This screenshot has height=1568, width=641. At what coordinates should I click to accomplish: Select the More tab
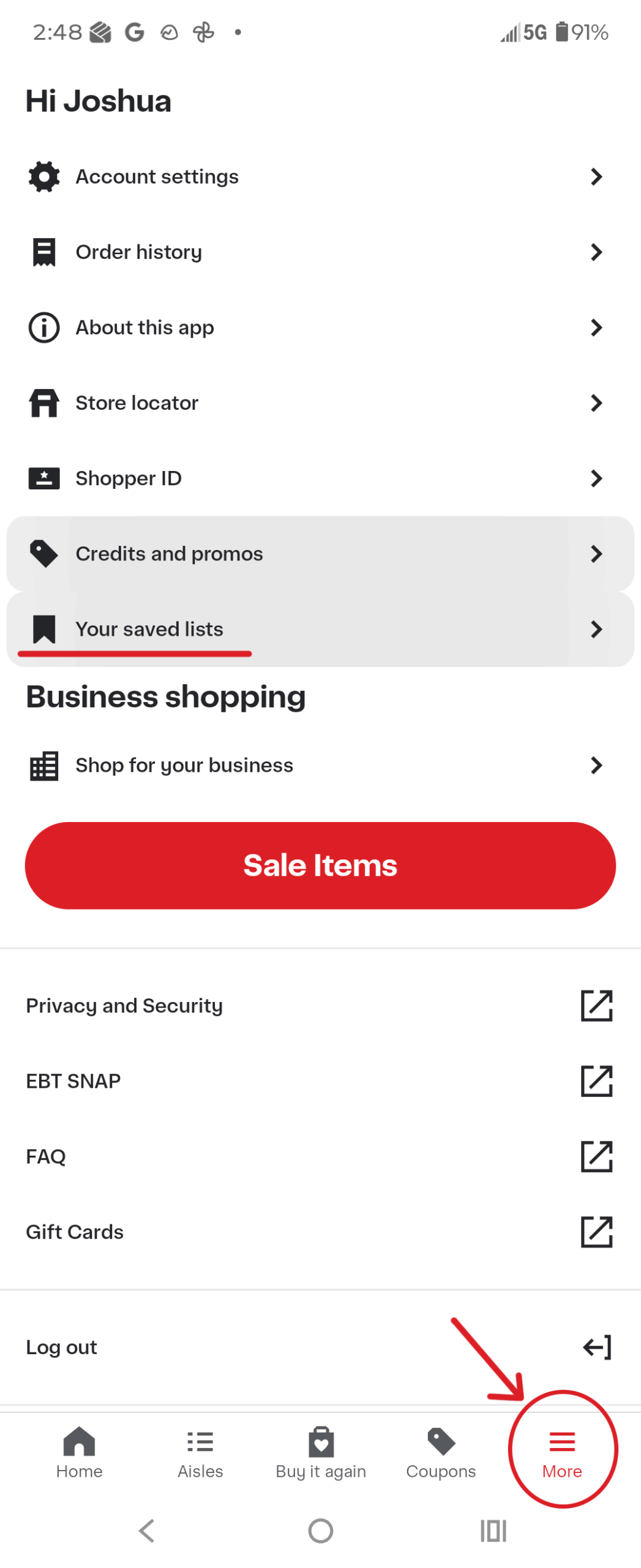(x=561, y=1452)
